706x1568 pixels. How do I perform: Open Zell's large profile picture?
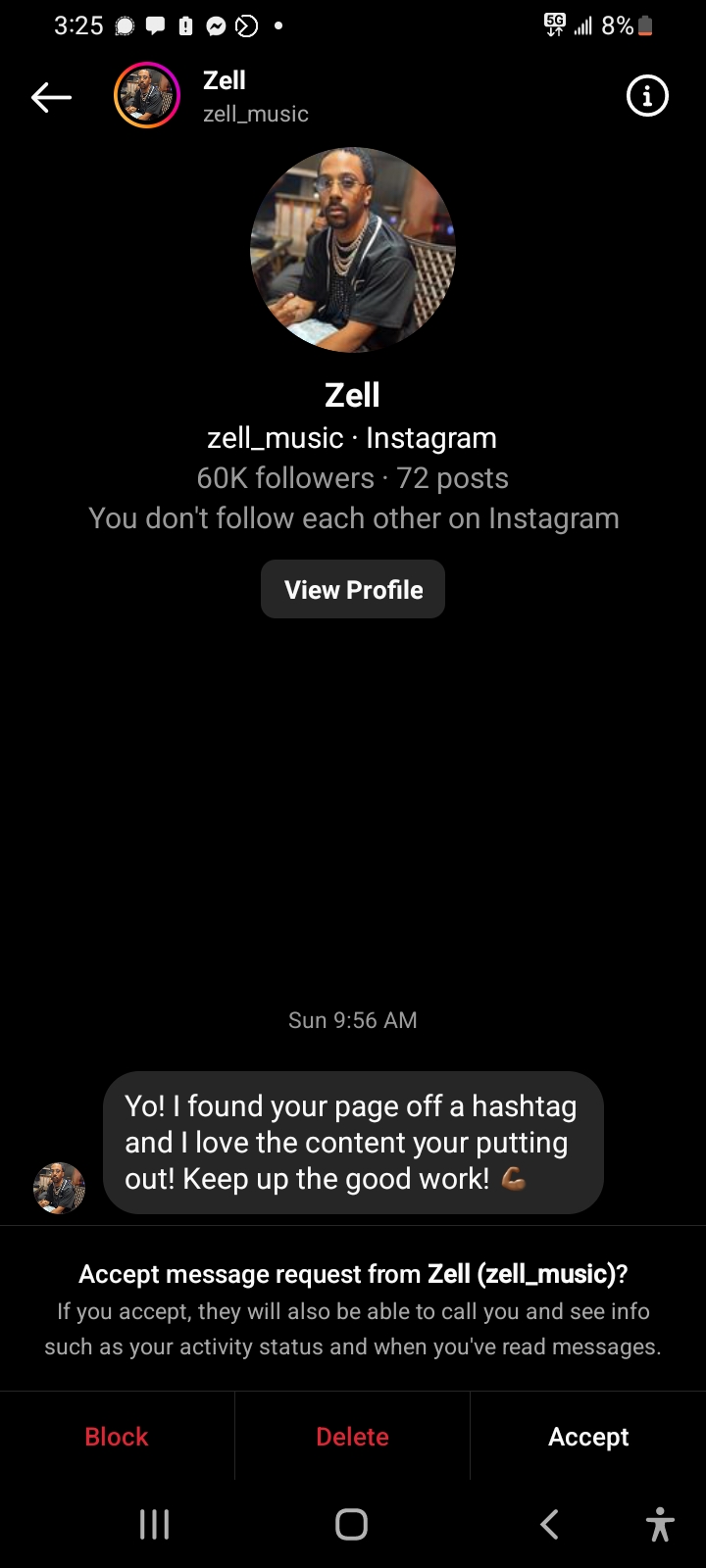353,250
